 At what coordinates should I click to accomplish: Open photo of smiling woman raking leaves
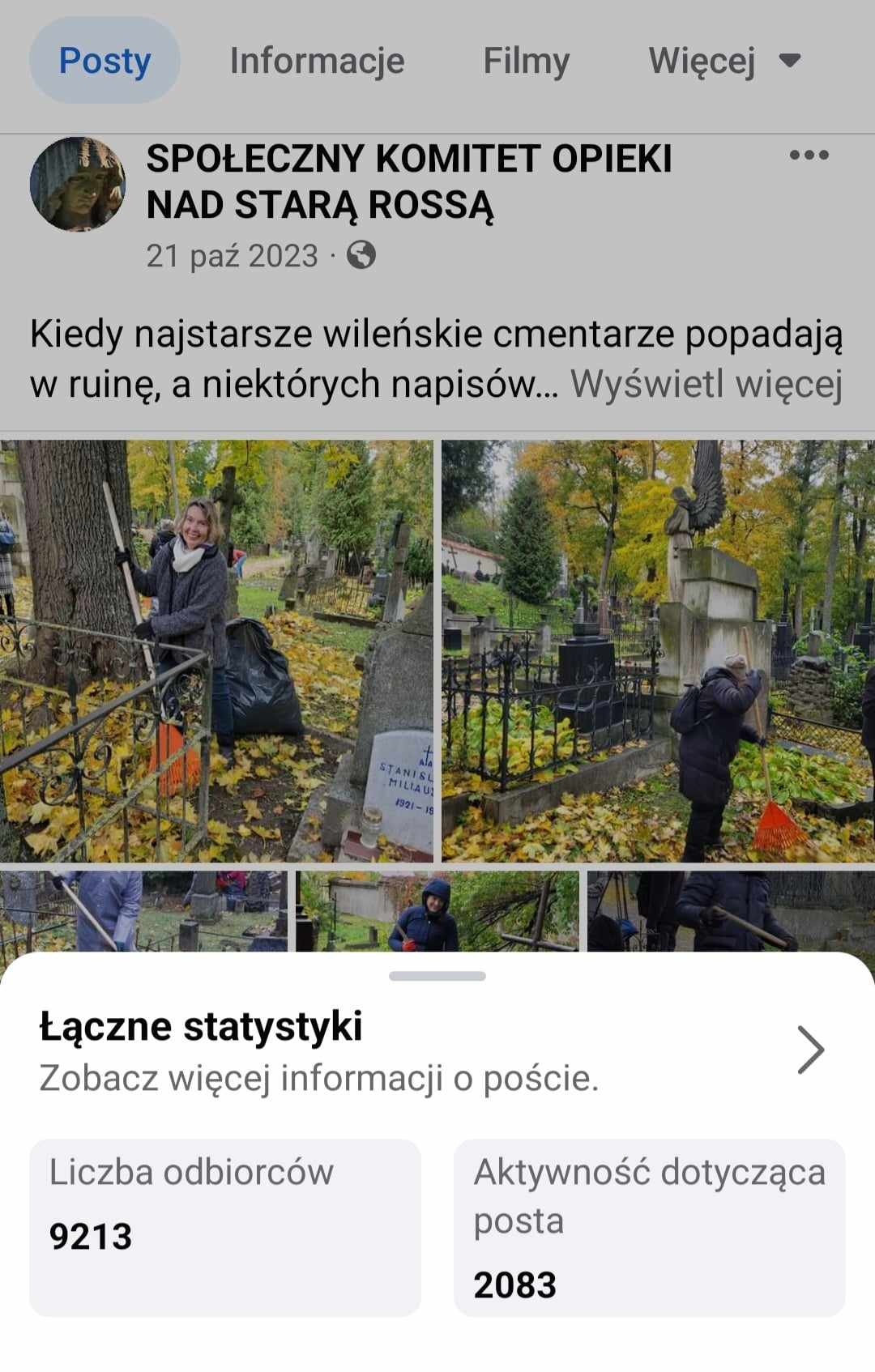pos(216,650)
